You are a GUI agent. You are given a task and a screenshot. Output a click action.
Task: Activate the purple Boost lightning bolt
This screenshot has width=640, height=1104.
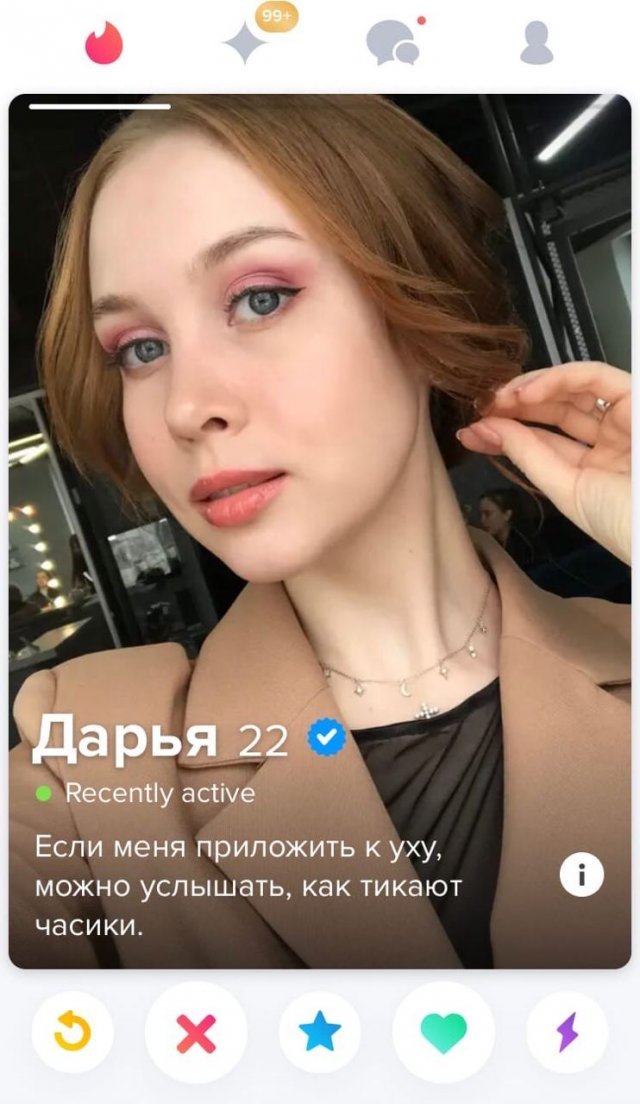(x=567, y=1032)
